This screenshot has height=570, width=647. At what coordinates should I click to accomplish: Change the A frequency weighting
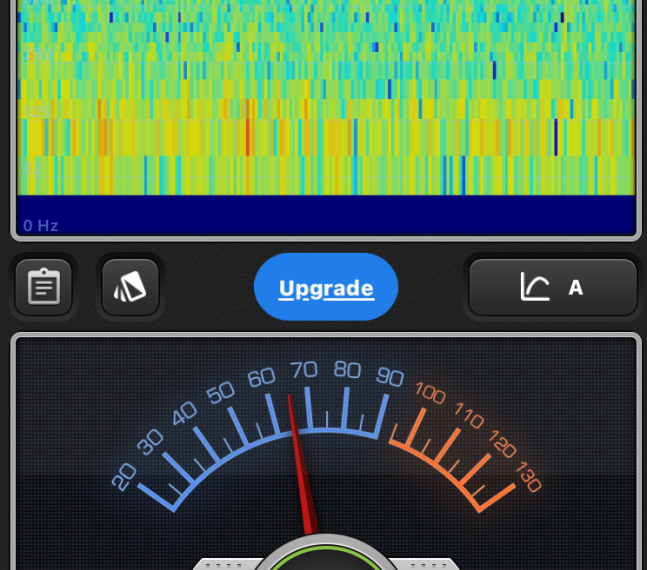tap(552, 288)
